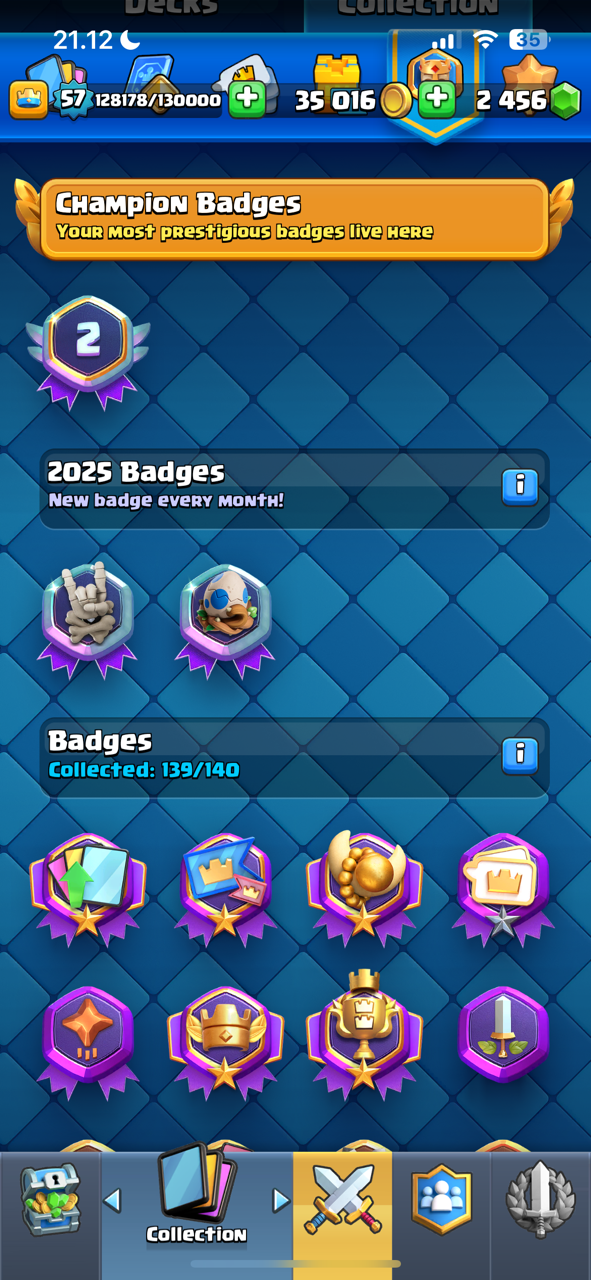Go to the Battle crossed swords tab

[342, 1200]
